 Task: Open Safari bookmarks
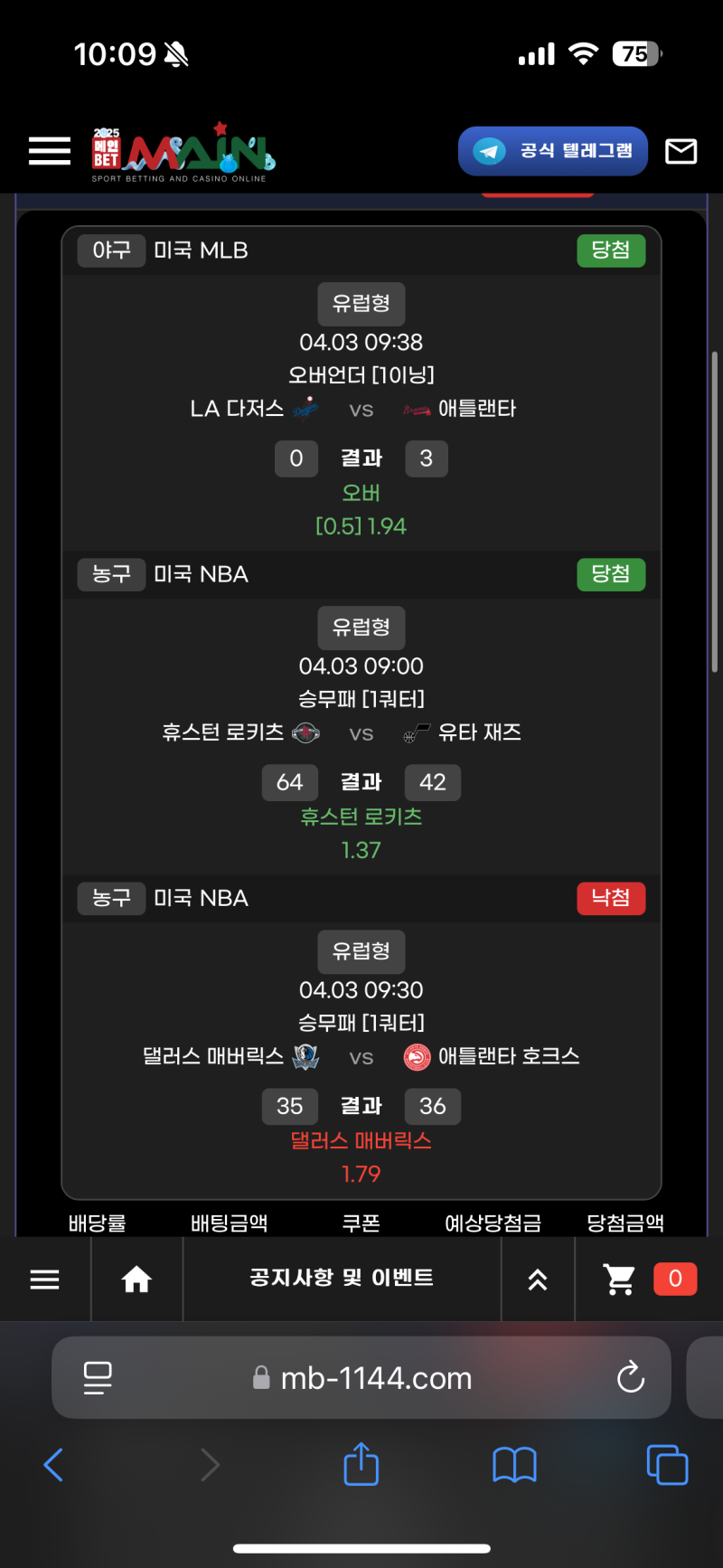pos(514,1464)
